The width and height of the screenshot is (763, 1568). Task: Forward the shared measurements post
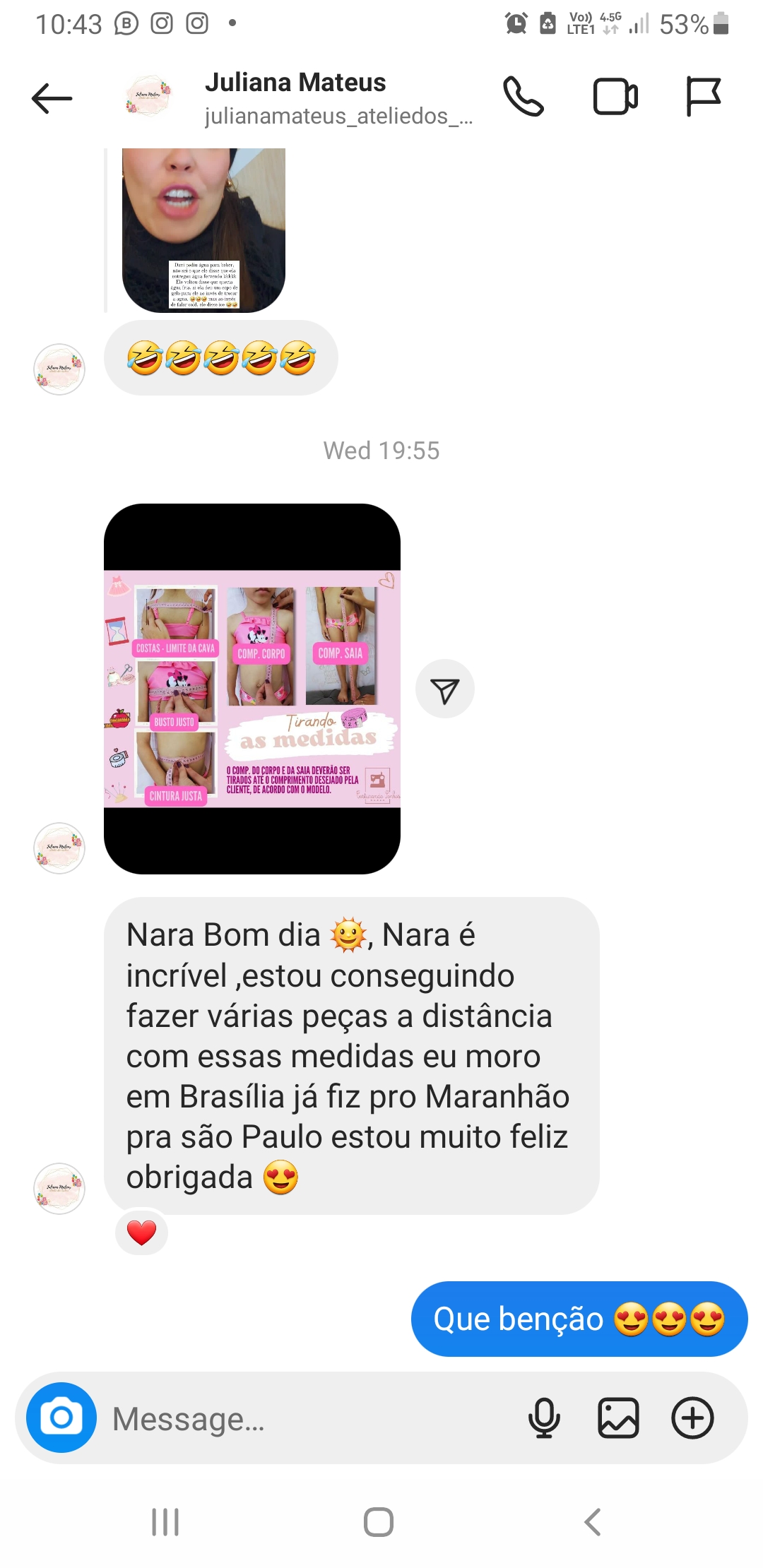tap(444, 689)
